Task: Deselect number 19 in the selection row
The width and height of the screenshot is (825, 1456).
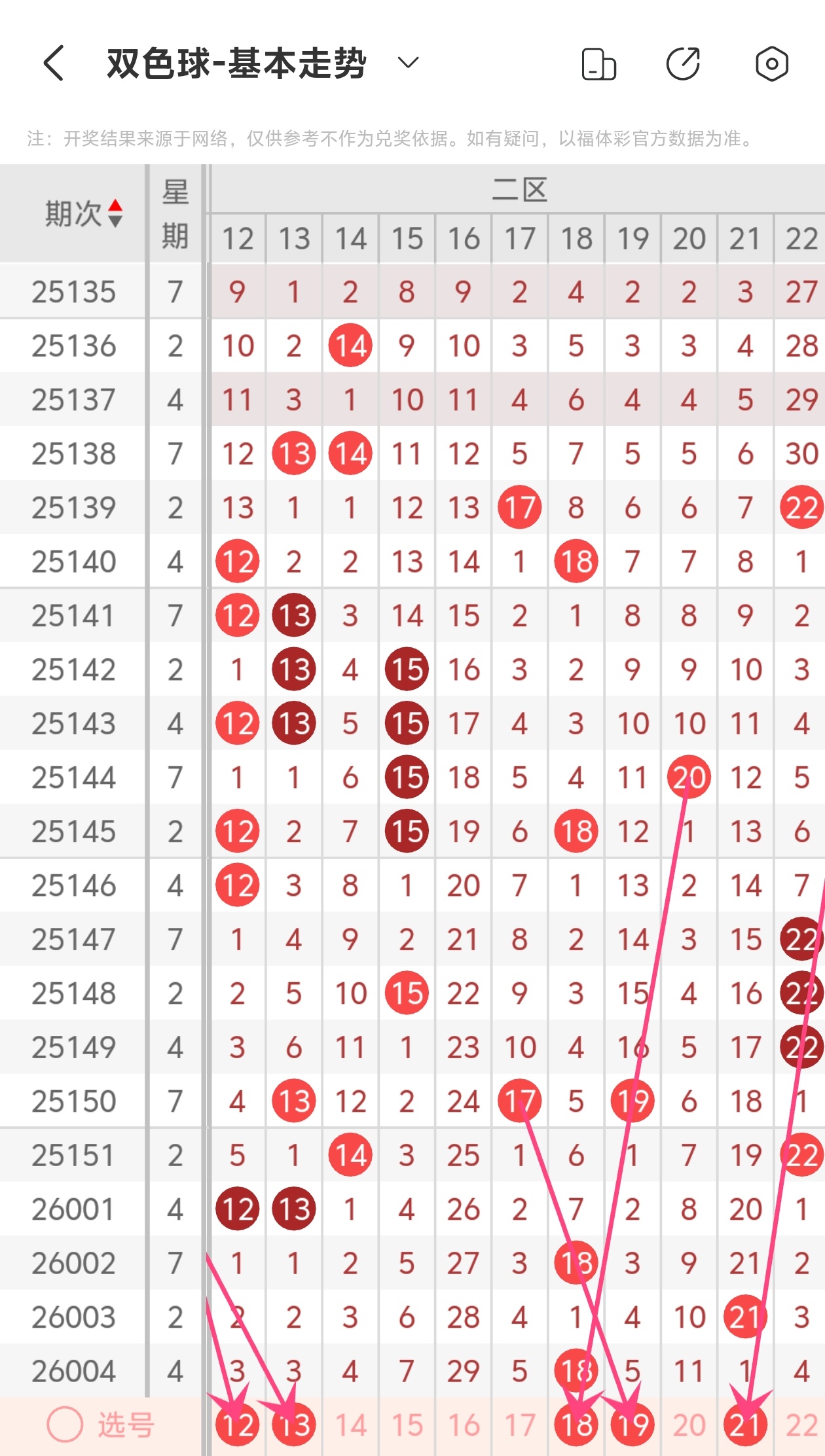Action: click(x=632, y=1425)
